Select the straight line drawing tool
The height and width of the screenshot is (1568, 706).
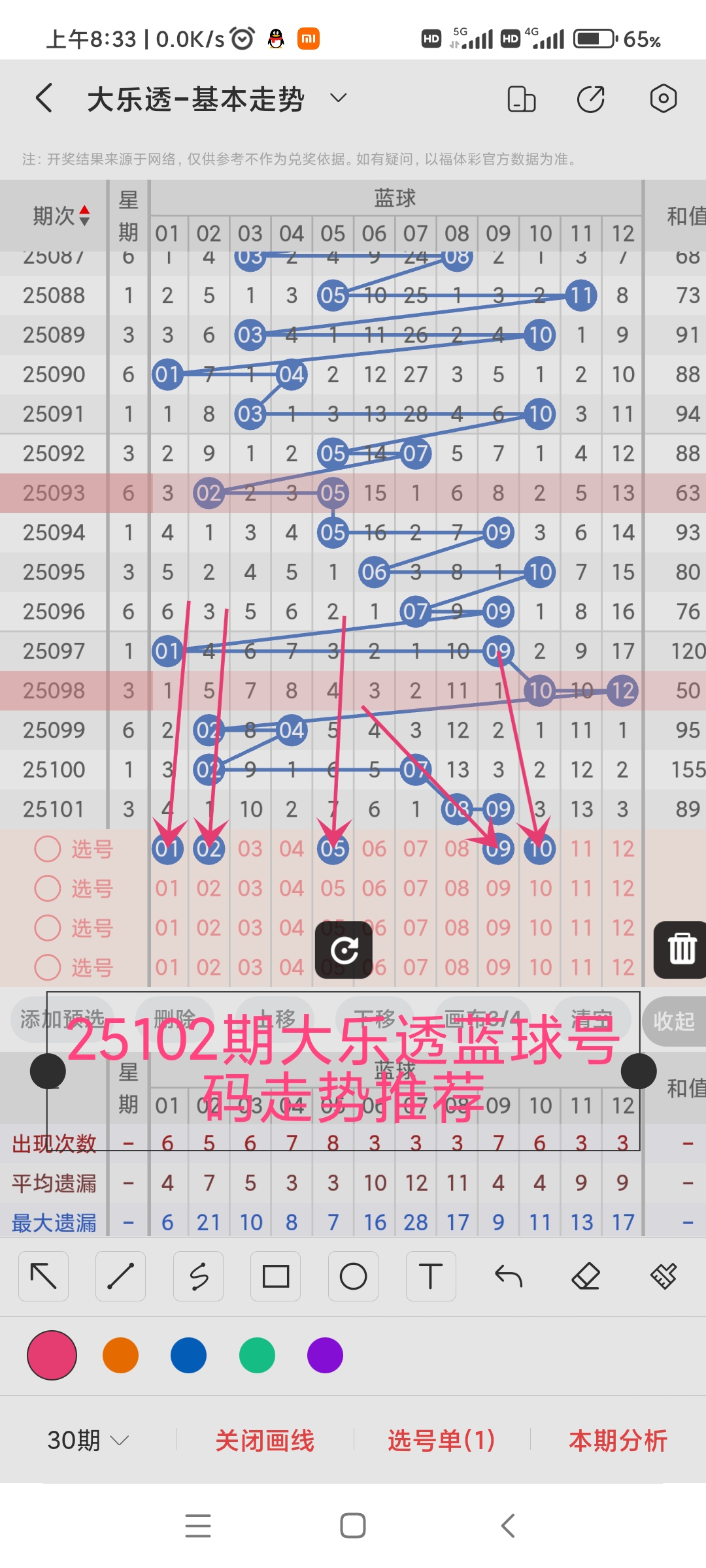click(120, 1275)
